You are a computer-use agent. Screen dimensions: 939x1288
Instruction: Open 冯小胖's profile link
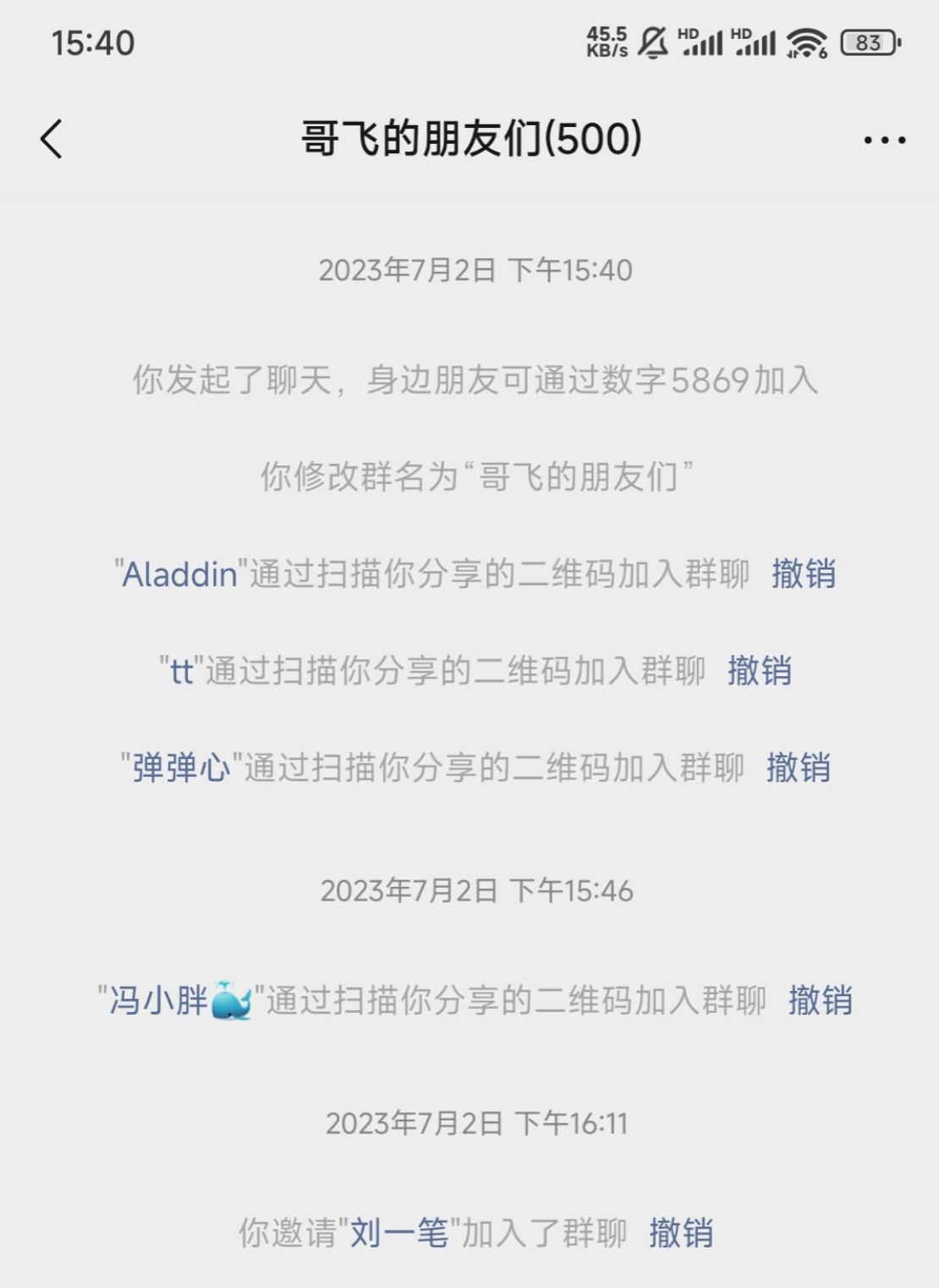click(179, 1000)
